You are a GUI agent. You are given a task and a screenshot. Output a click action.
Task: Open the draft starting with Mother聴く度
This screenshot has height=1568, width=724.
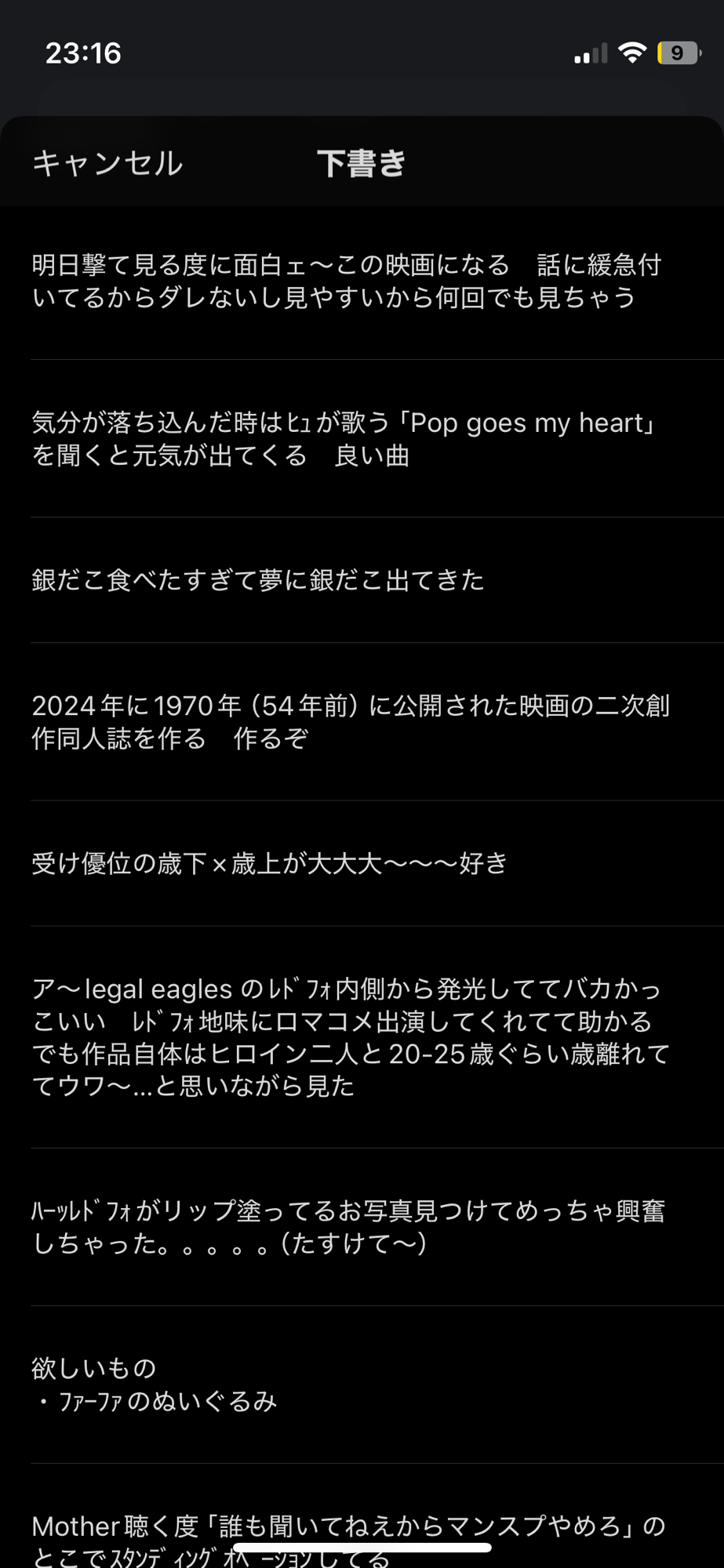pyautogui.click(x=349, y=1526)
